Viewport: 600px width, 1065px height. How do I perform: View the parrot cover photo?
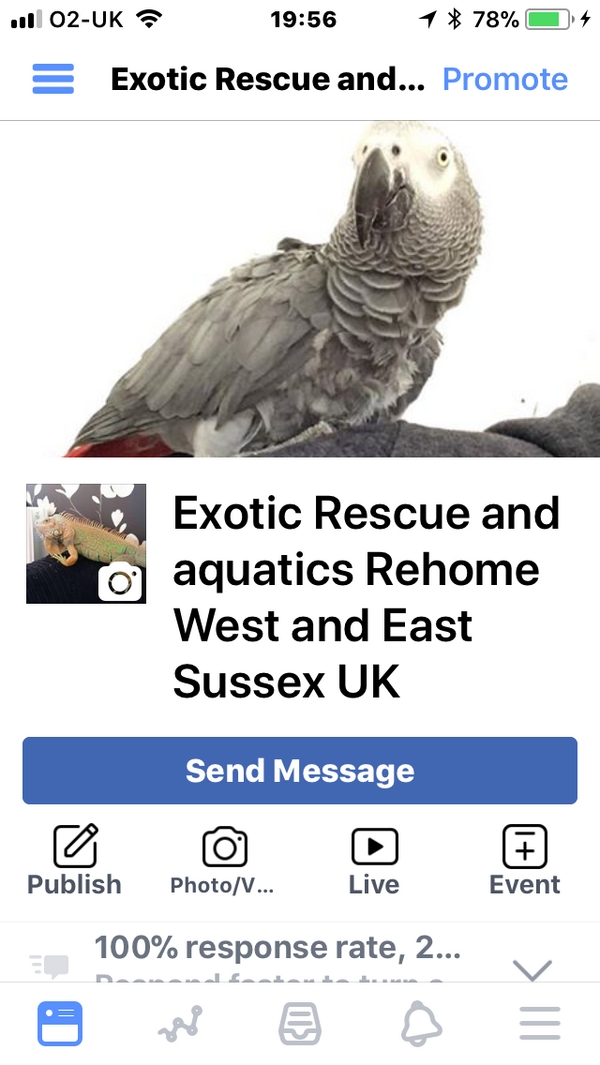click(x=300, y=289)
